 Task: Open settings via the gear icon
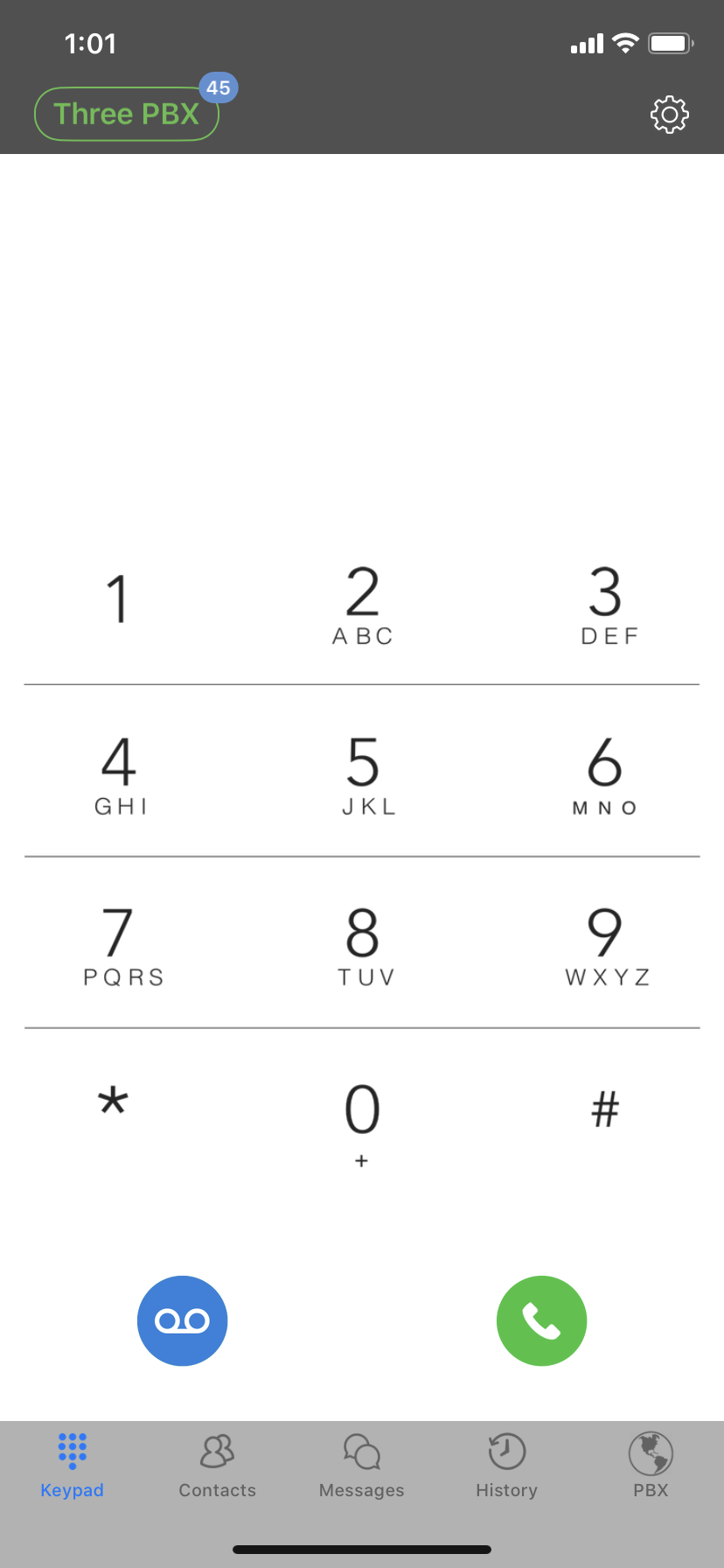[x=670, y=115]
